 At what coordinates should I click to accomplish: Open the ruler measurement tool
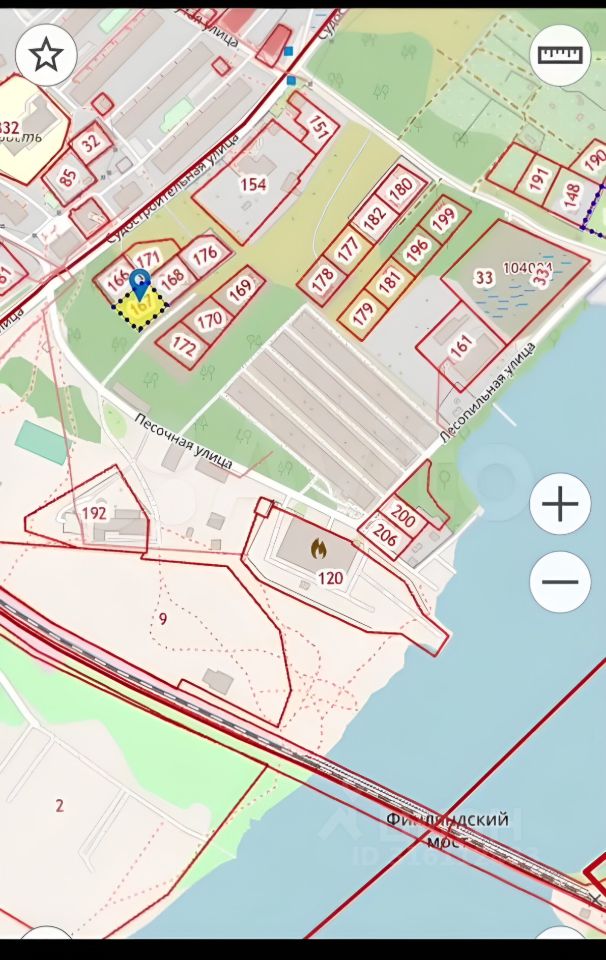[560, 54]
